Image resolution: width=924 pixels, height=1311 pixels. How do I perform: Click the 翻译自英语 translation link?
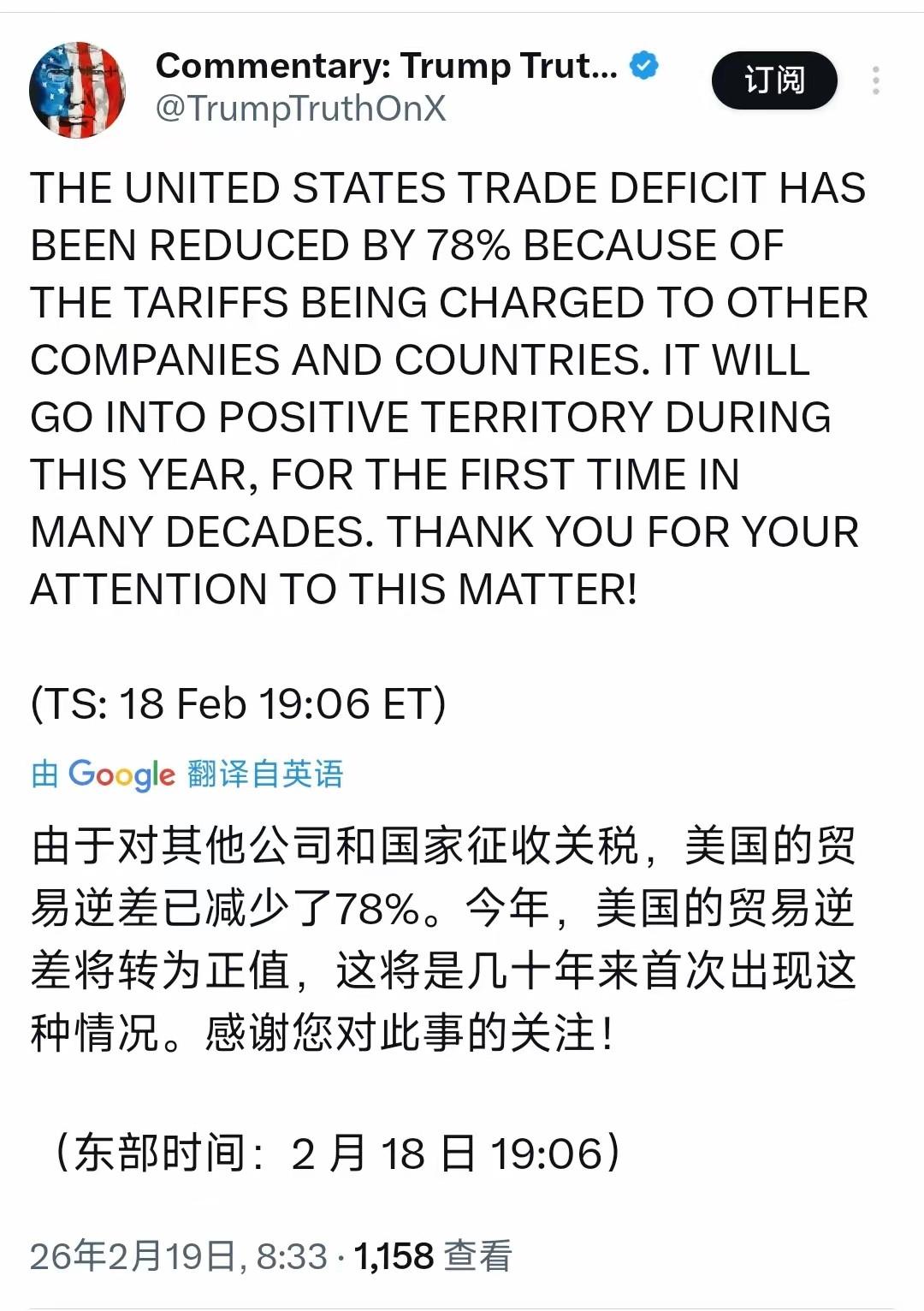click(x=267, y=774)
